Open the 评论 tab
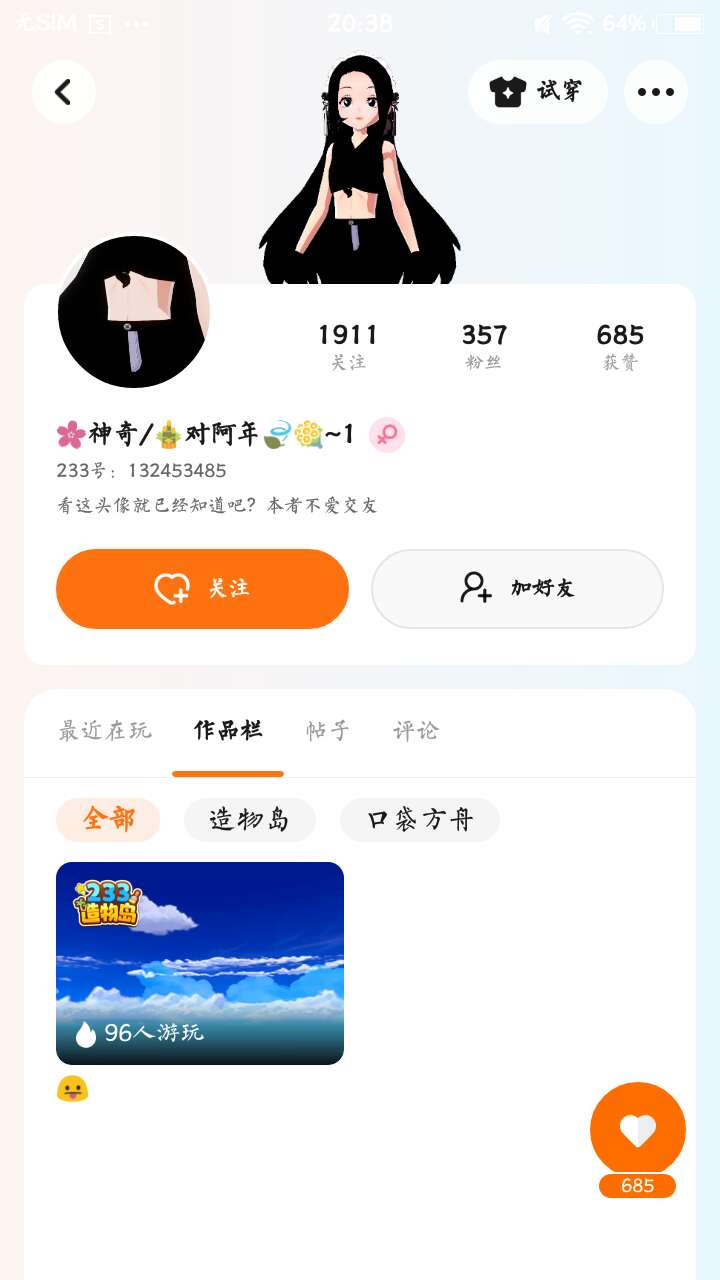Image resolution: width=720 pixels, height=1280 pixels. coord(416,731)
